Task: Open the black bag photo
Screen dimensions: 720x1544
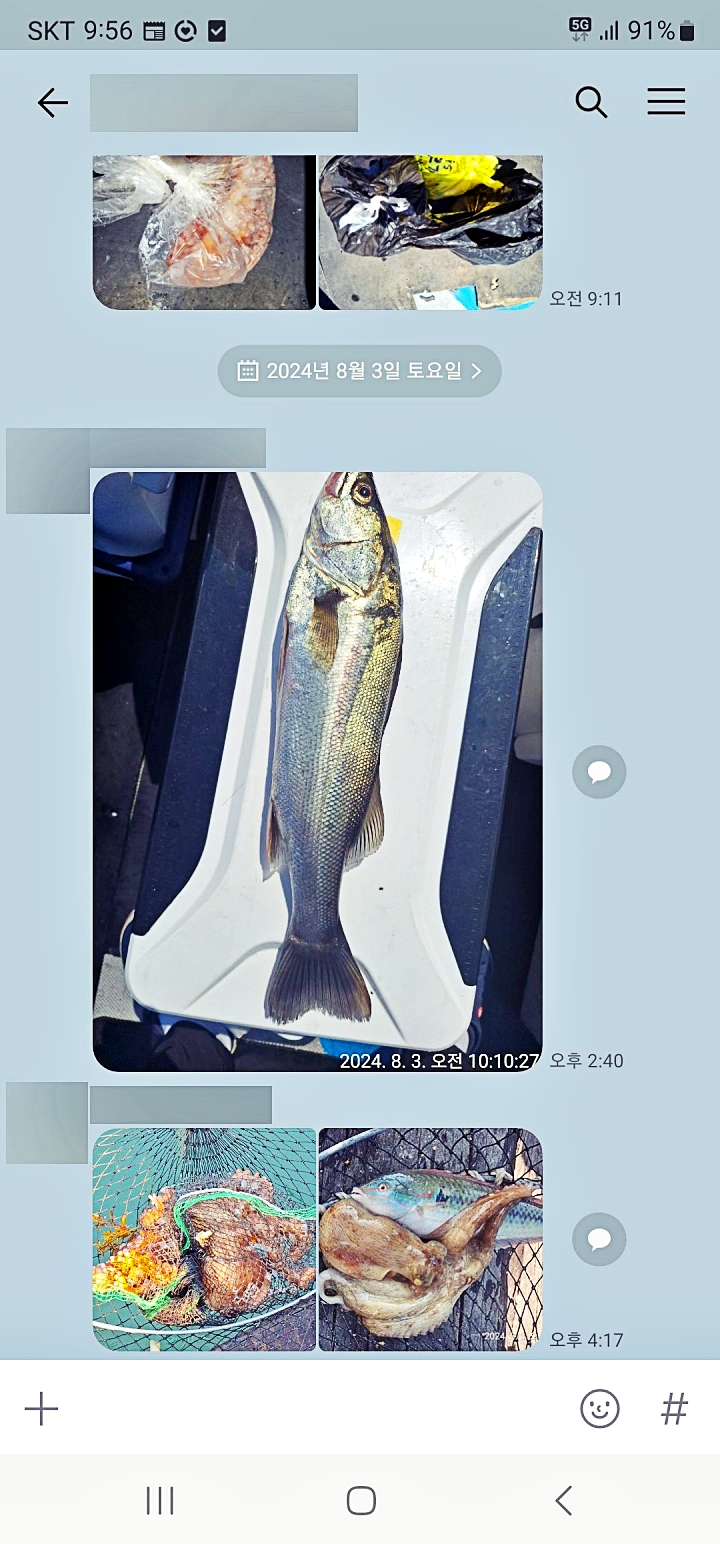Action: 430,232
